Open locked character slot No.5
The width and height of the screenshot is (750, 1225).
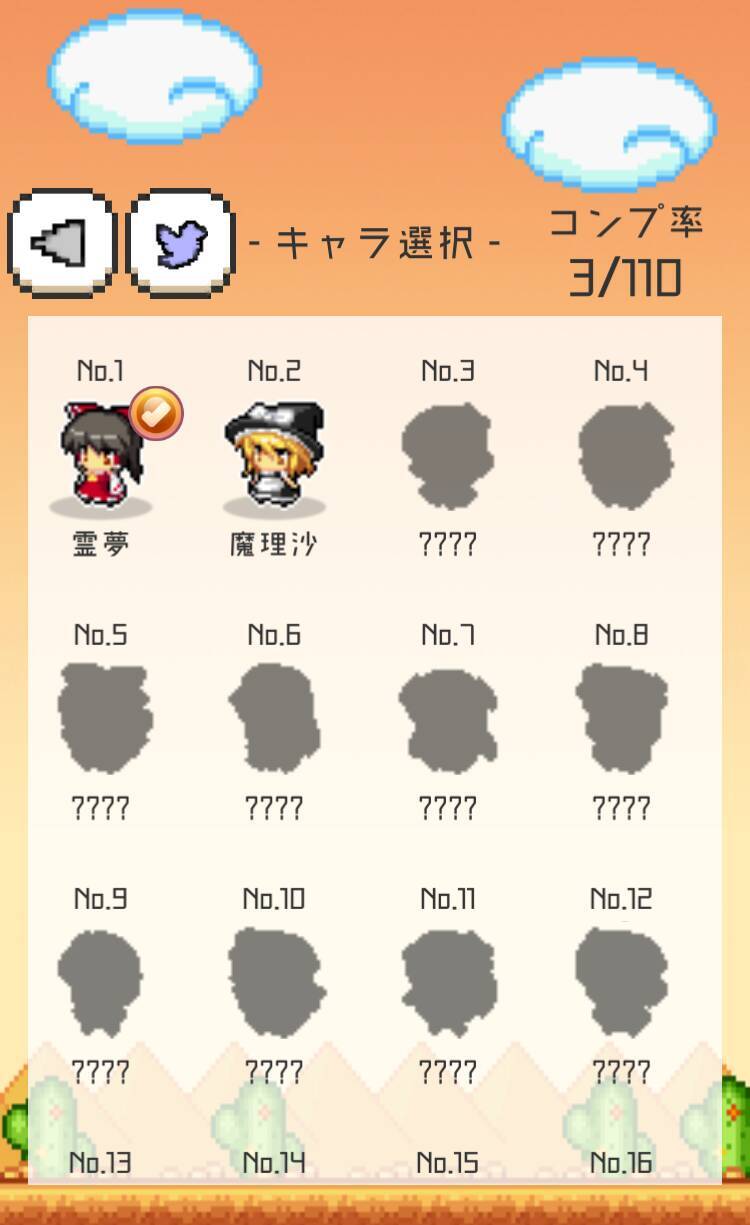pyautogui.click(x=101, y=719)
